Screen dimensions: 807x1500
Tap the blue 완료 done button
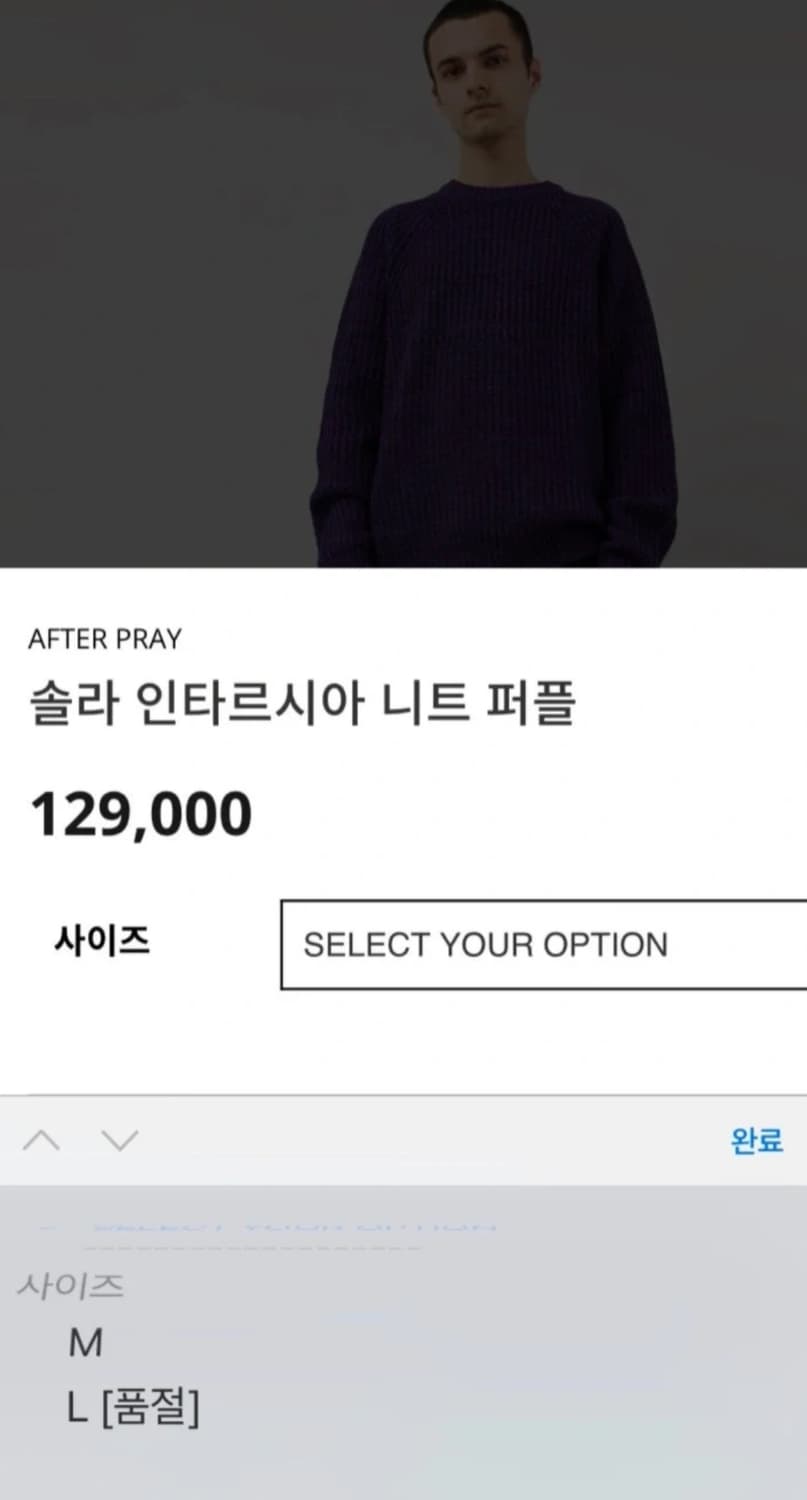point(757,1141)
